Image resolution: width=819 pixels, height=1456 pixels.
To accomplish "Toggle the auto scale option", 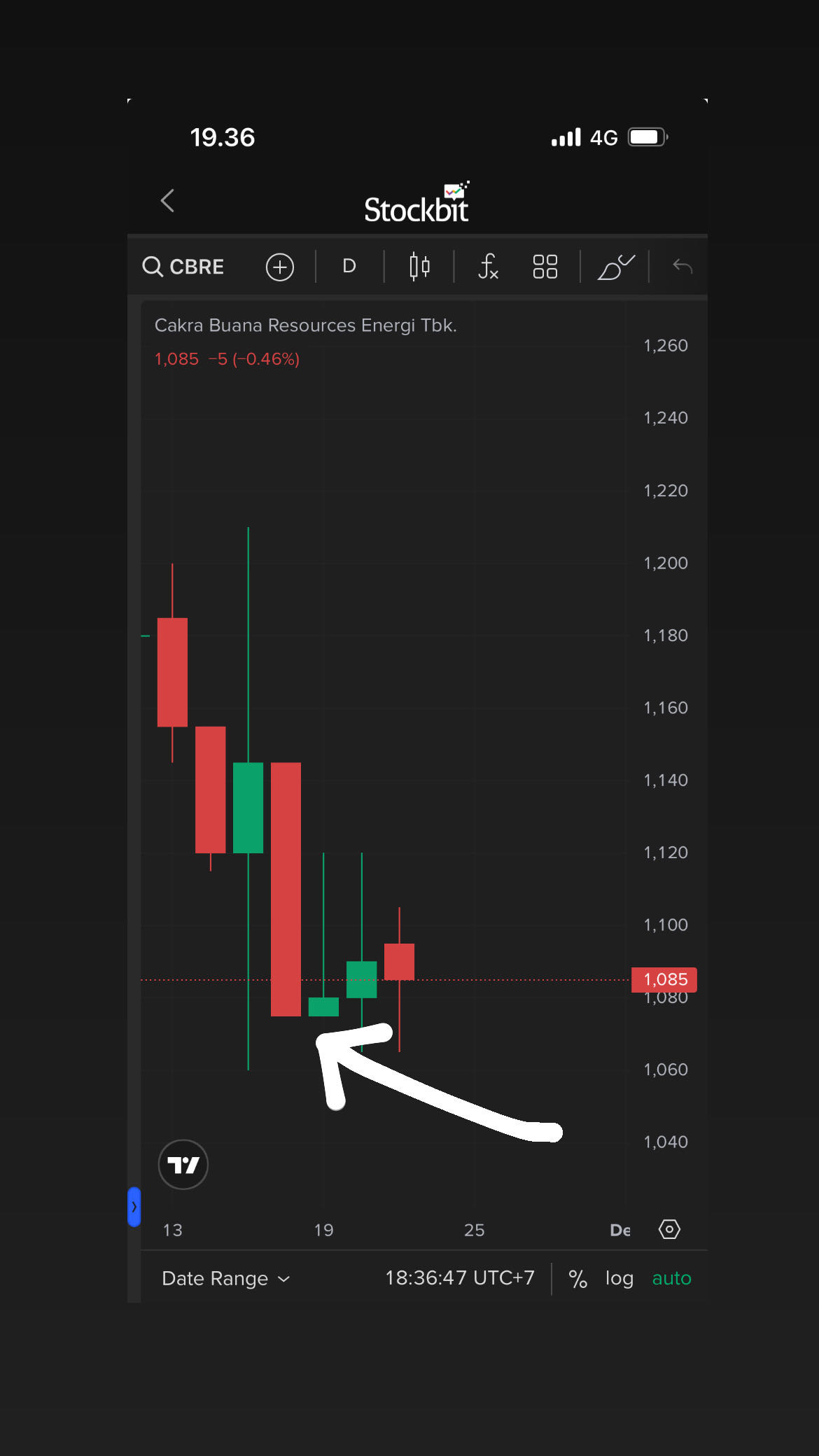I will (671, 1278).
